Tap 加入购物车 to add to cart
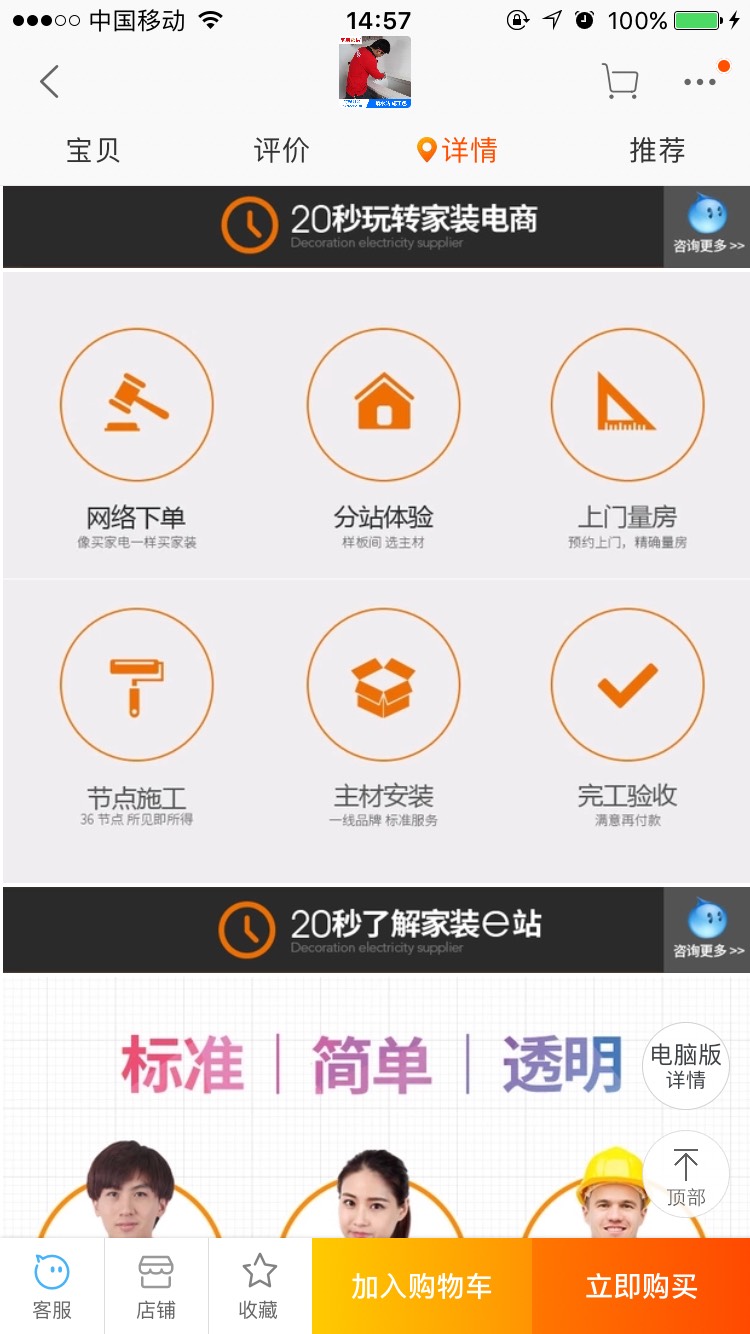Viewport: 750px width, 1334px height. coord(421,1286)
